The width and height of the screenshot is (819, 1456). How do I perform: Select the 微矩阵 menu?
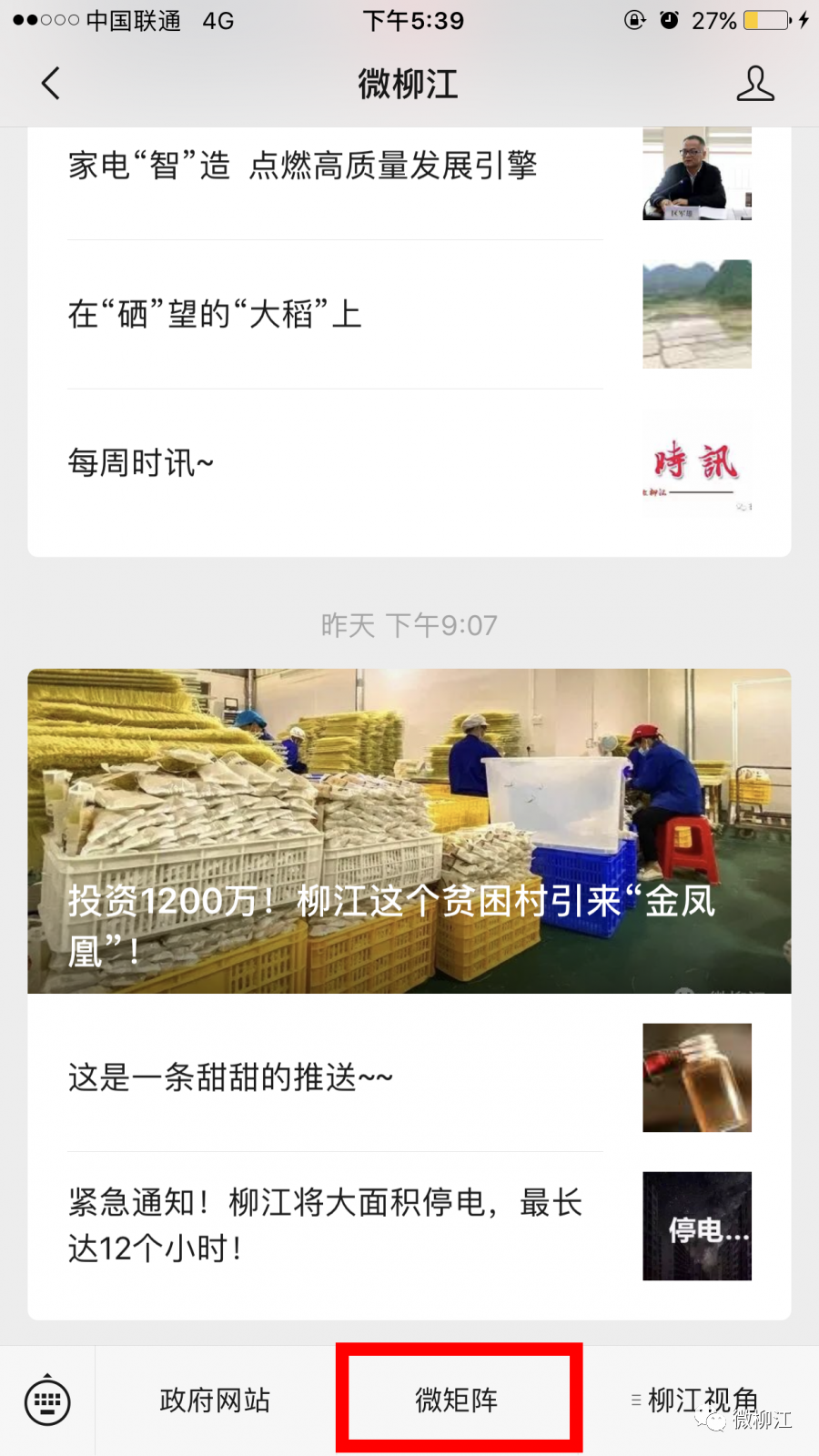(458, 1400)
